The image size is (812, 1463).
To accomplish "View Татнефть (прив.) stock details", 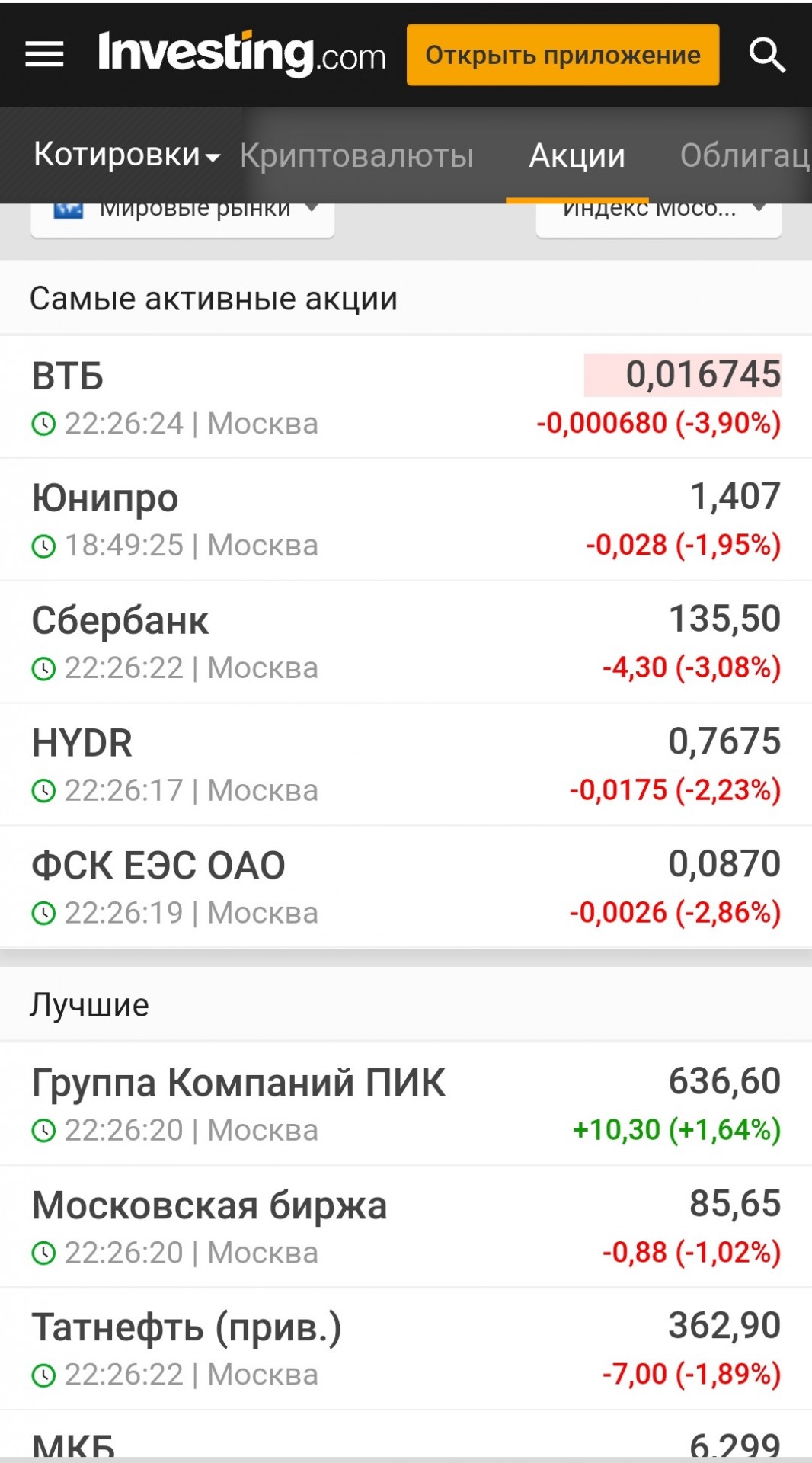I will (406, 1349).
